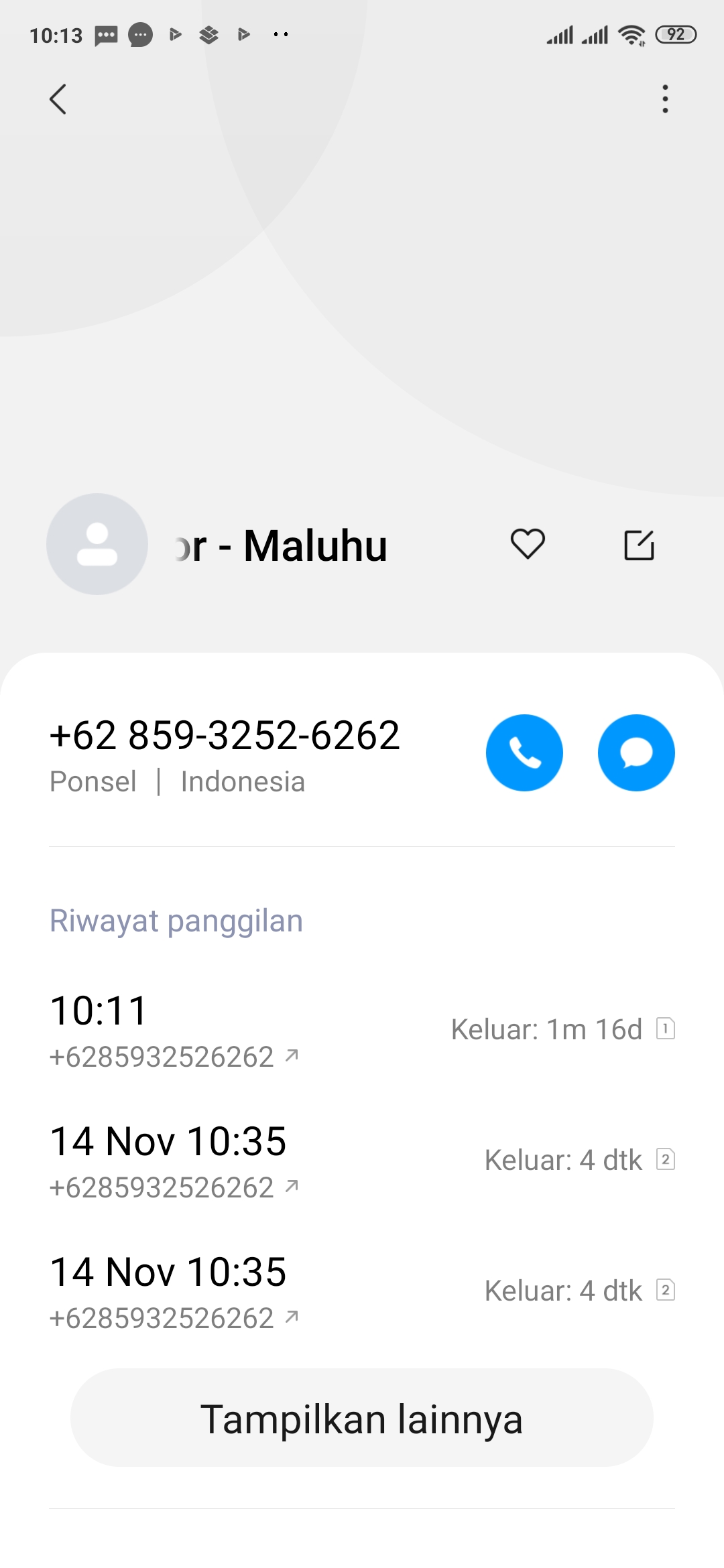Call the contact using the blue phone icon
The image size is (724, 1568).
(x=525, y=753)
